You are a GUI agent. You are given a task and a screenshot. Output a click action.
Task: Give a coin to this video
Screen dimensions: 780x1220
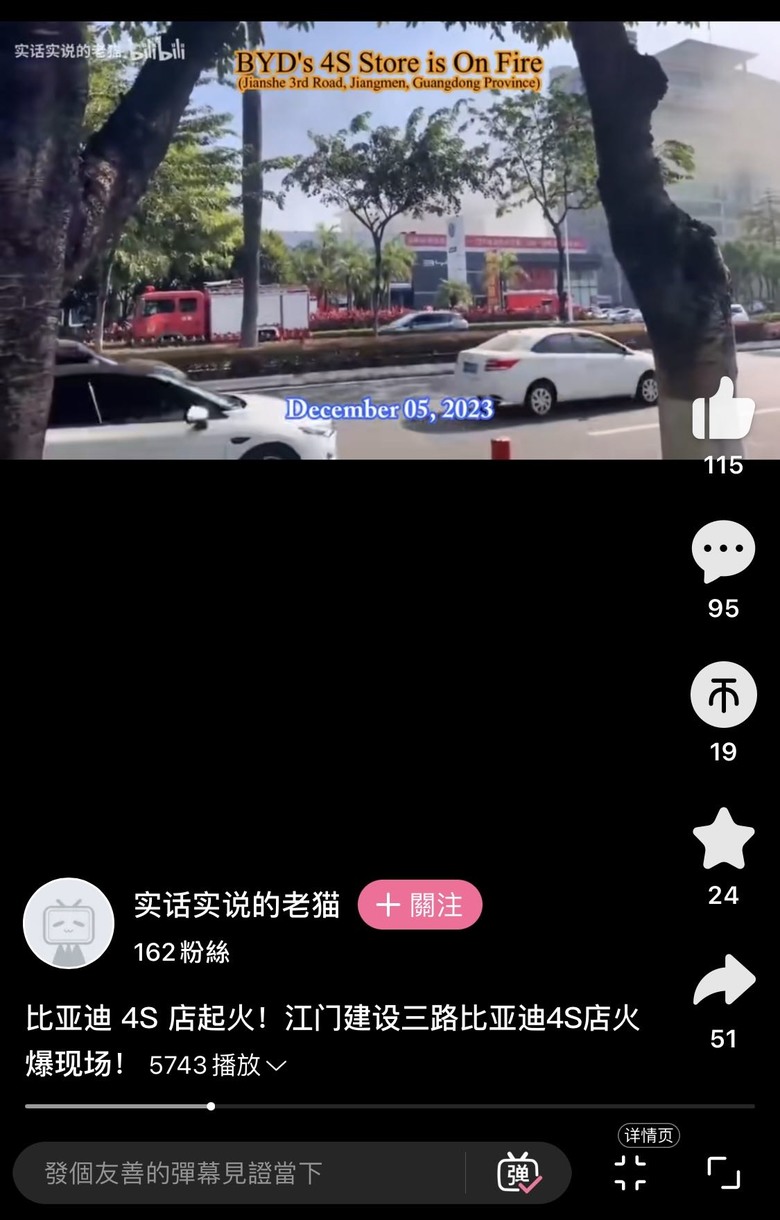pyautogui.click(x=723, y=695)
